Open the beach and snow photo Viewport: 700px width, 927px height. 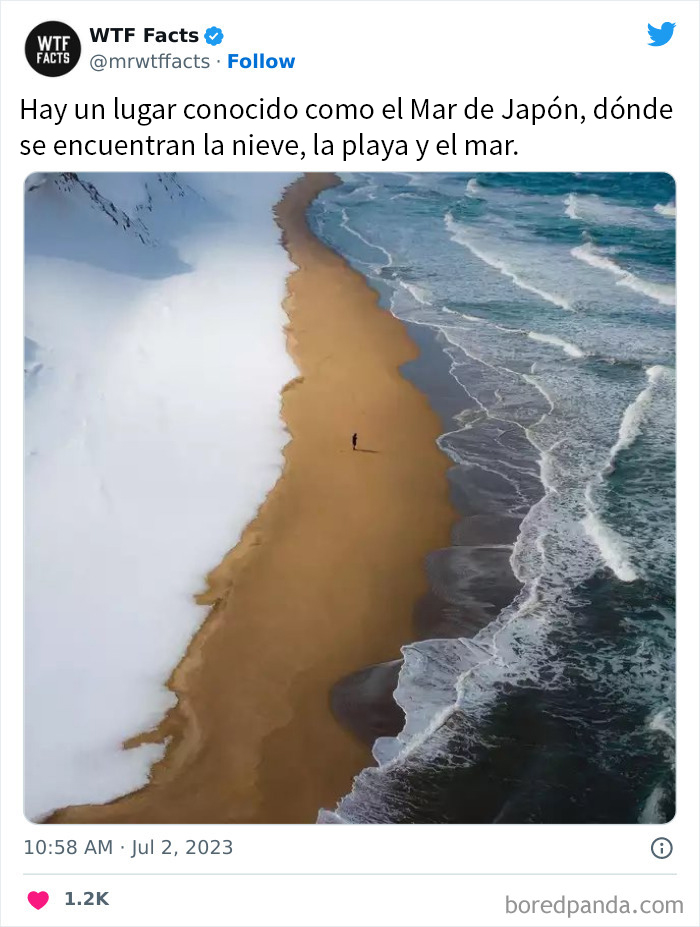(350, 497)
